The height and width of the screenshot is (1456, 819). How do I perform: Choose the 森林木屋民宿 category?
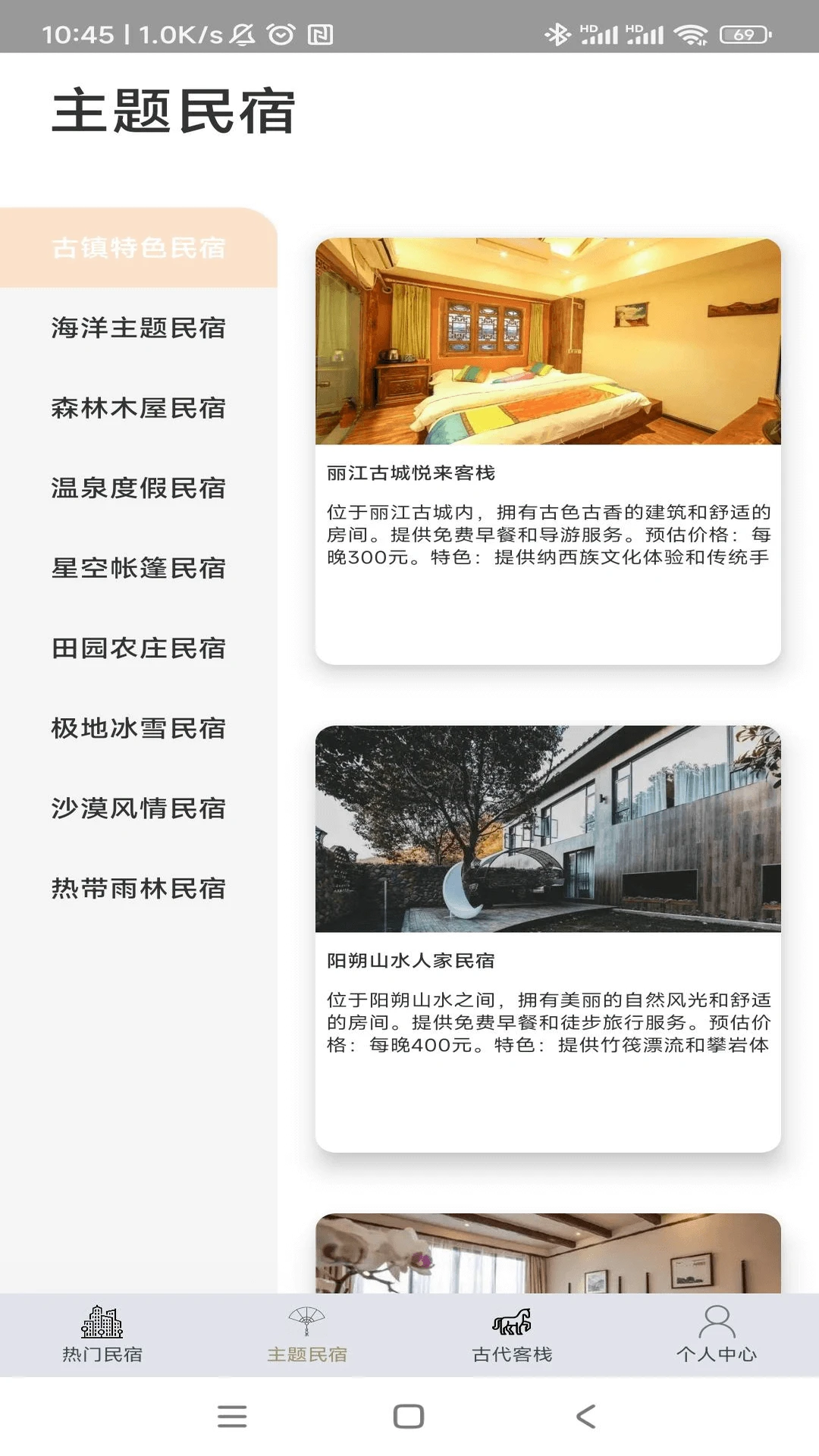[138, 408]
